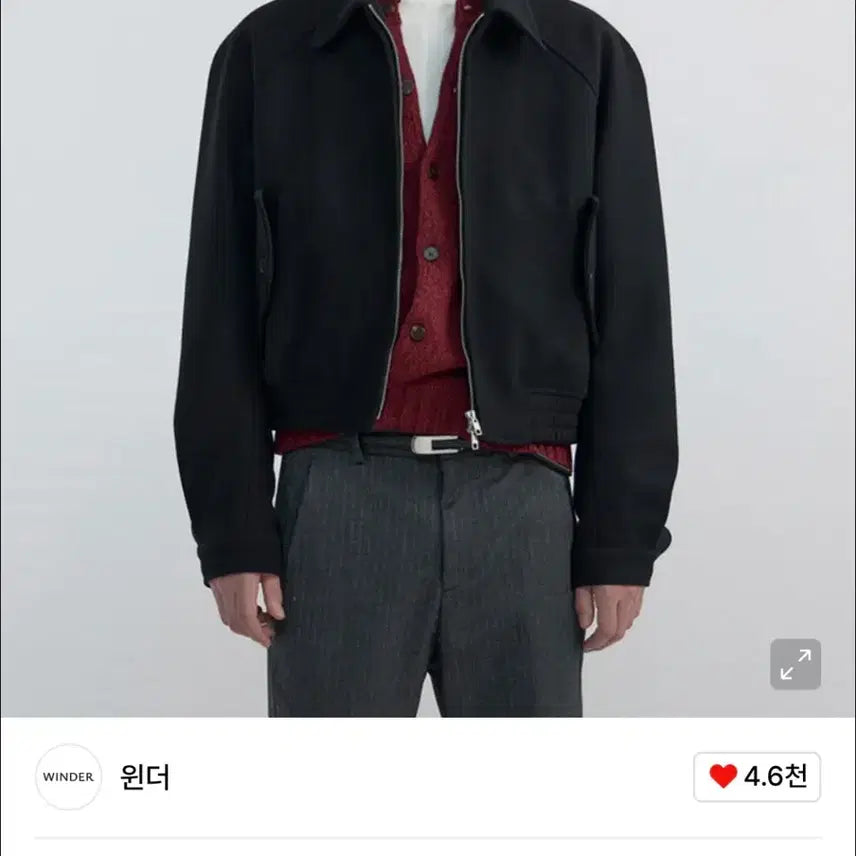Open the 윈더 brand page
The height and width of the screenshot is (856, 856).
point(145,777)
